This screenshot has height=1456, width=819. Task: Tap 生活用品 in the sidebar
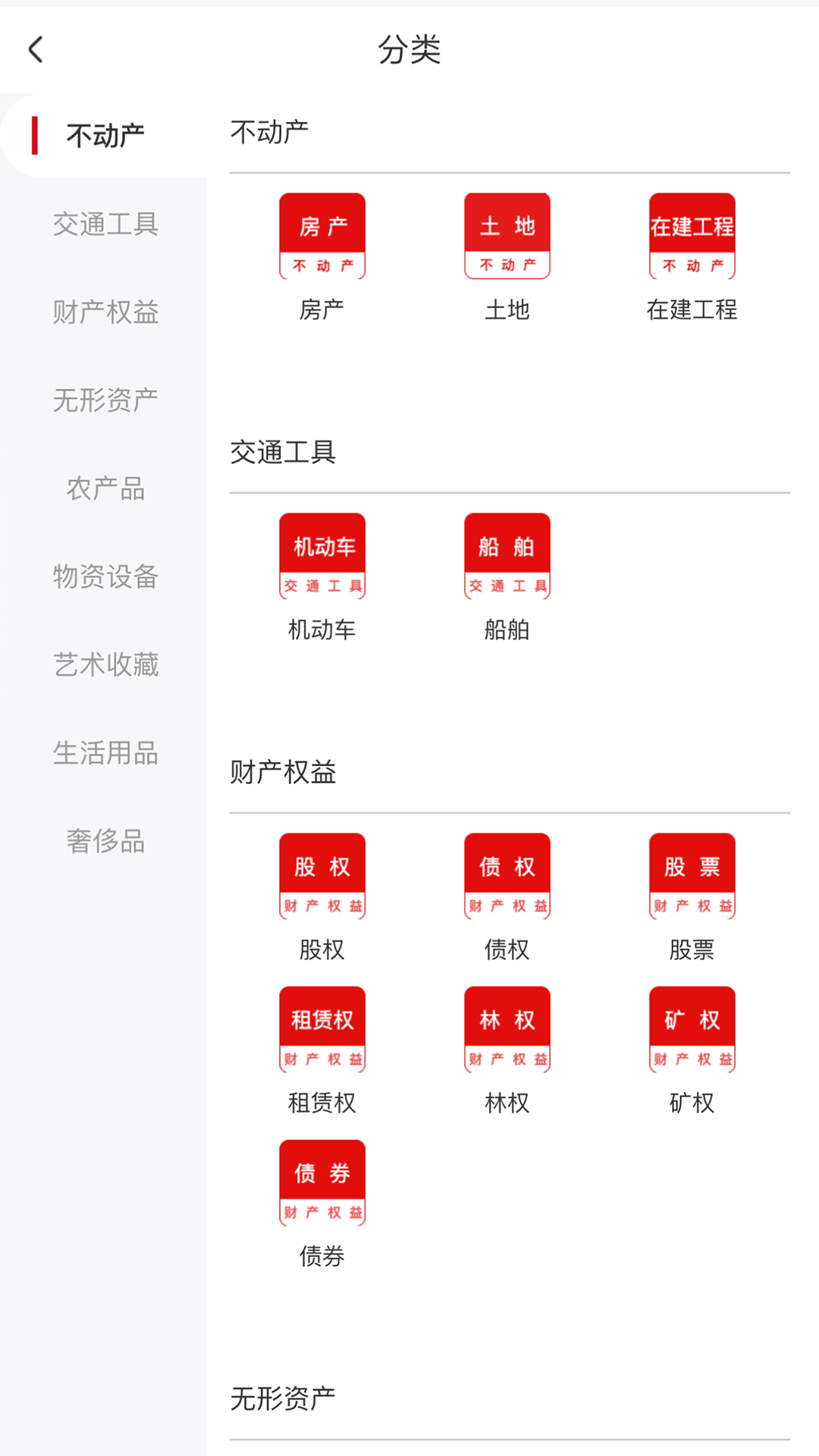(105, 753)
